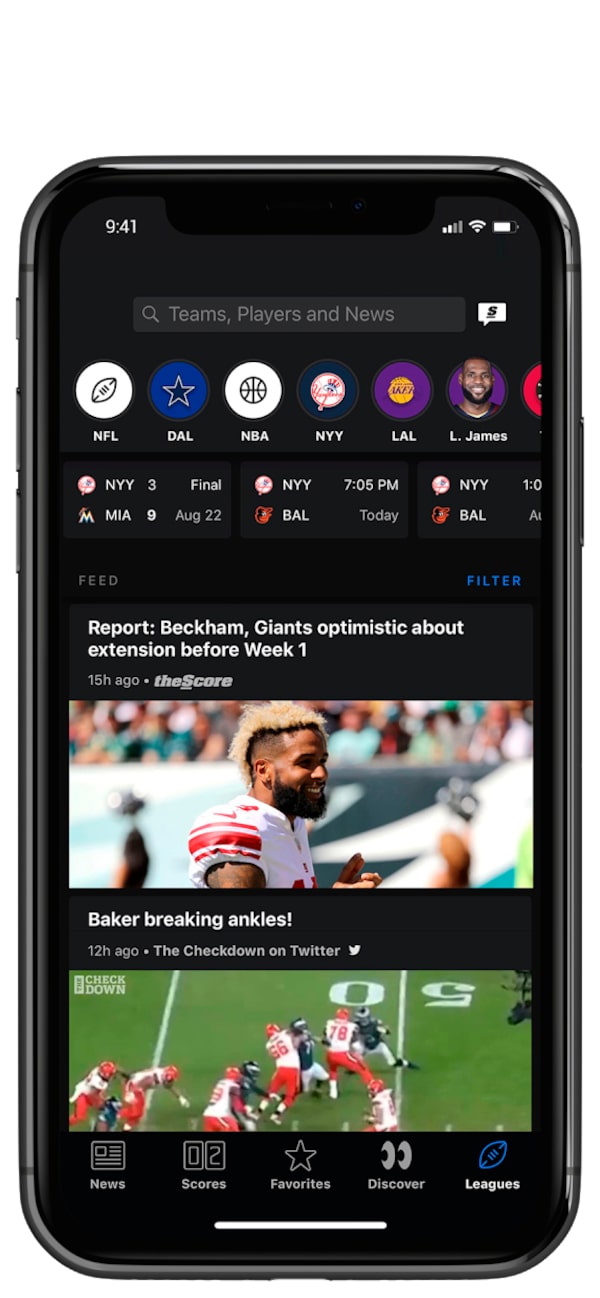Switch to the Discover tab
Viewport: 600px width, 1298px height.
pos(396,1165)
